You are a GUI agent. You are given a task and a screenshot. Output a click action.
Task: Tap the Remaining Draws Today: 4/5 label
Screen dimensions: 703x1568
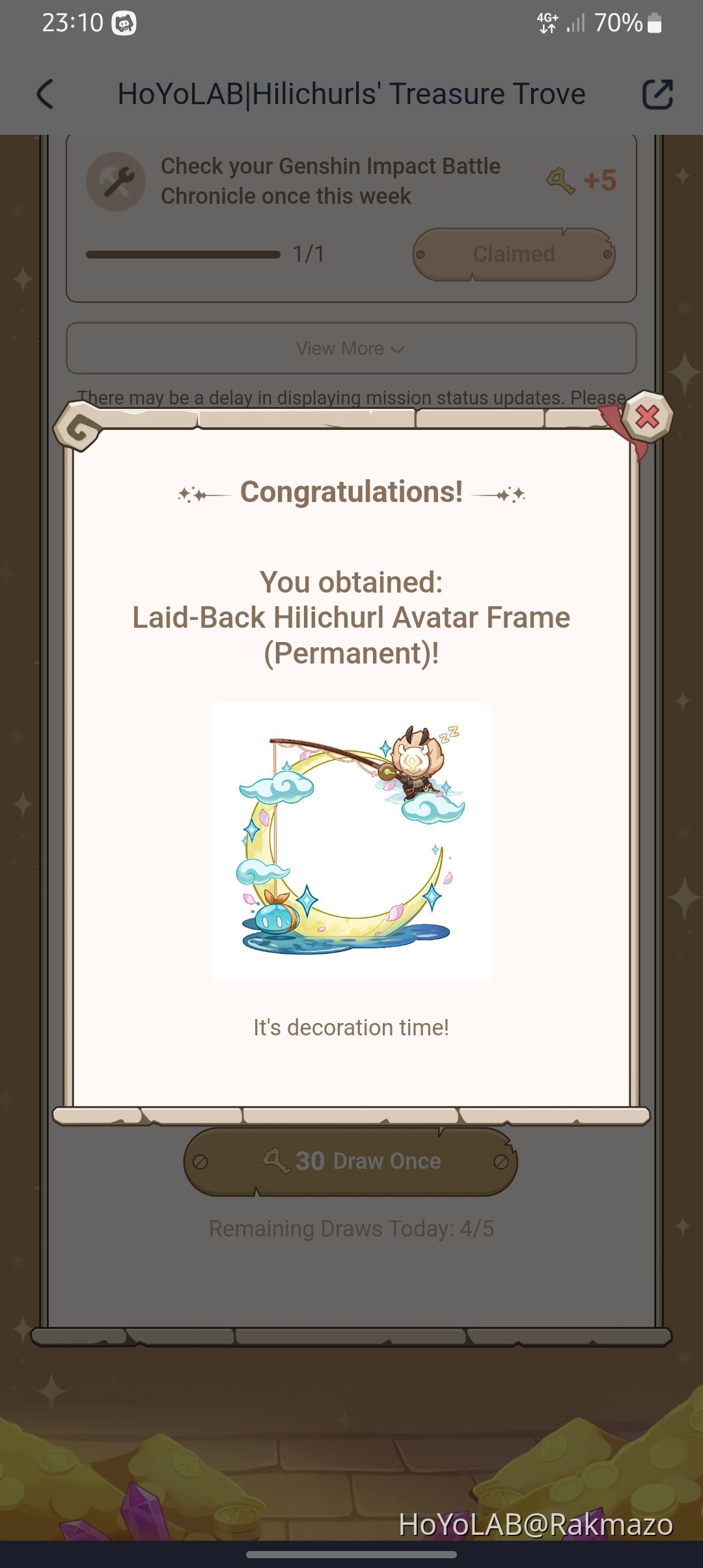click(351, 1228)
